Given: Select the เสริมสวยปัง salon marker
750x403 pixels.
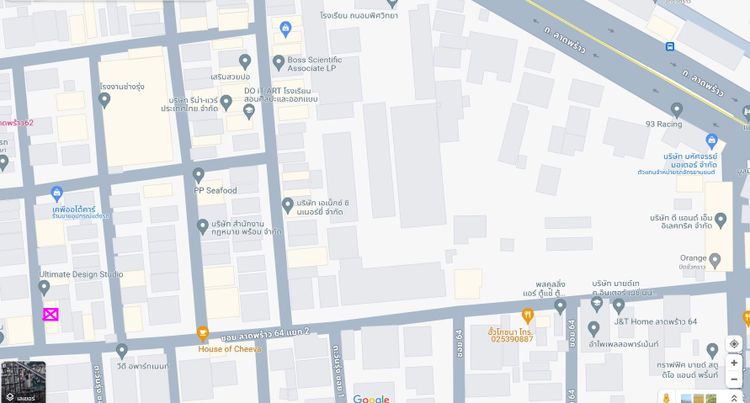Looking at the screenshot, I should click(245, 62).
